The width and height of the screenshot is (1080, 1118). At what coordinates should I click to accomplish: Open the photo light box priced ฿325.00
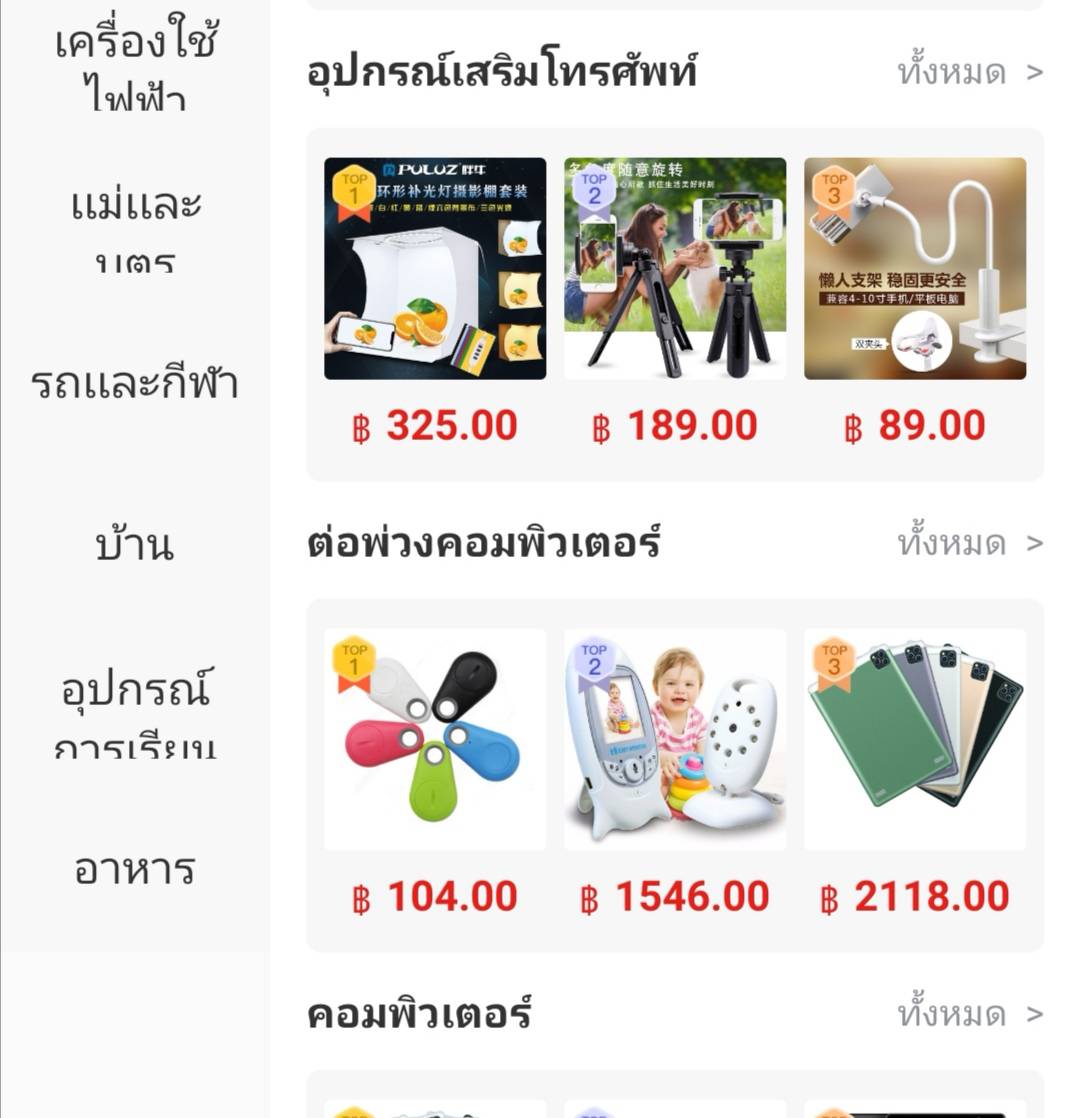coord(435,268)
